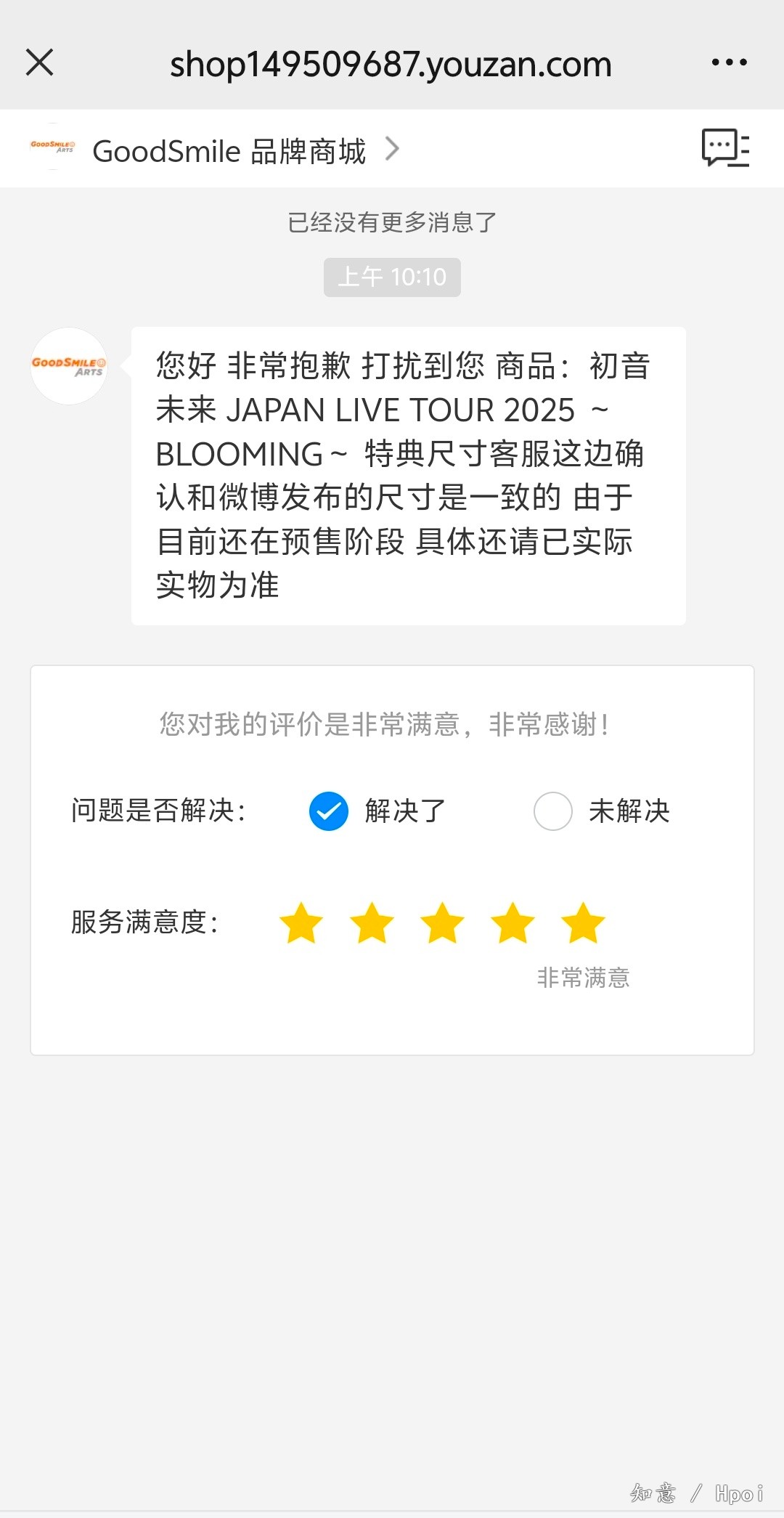Open GoodSmile 品牌商城 shop page
The image size is (784, 1518).
[x=229, y=151]
